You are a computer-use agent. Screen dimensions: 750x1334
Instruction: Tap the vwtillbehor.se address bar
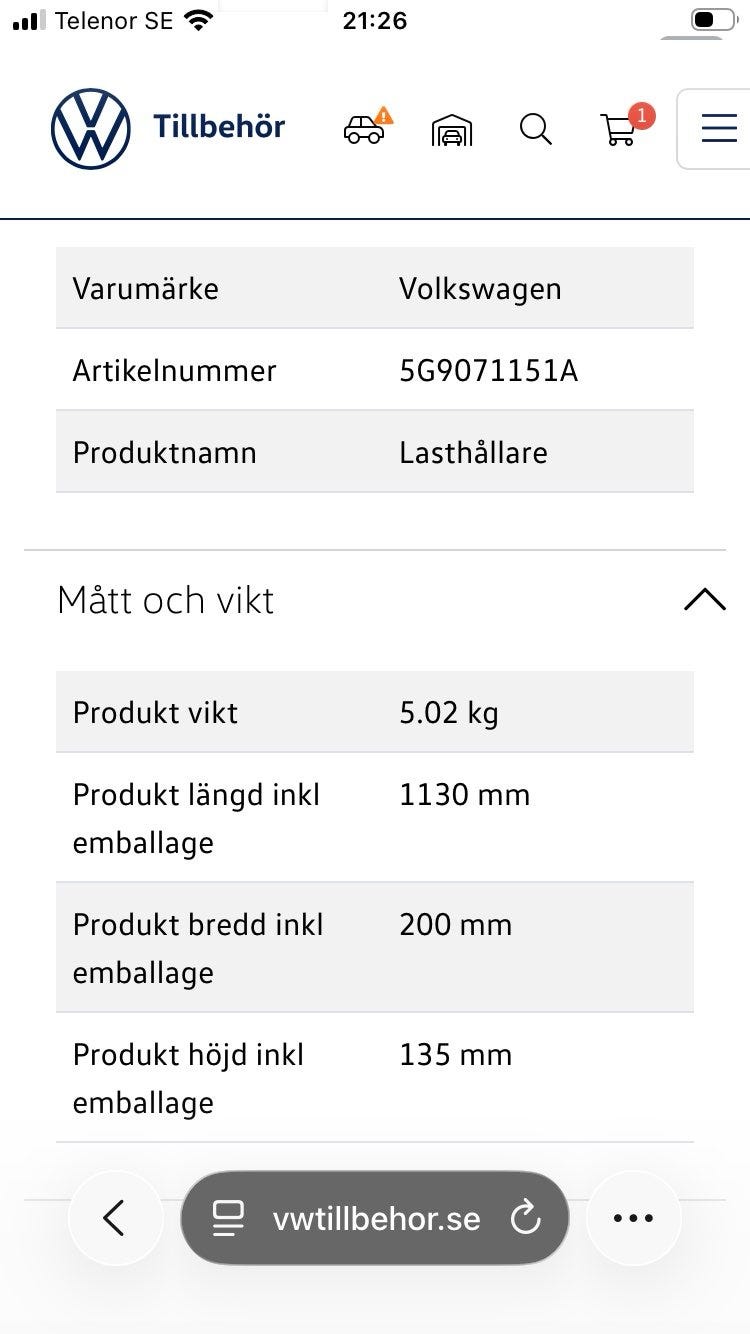tap(375, 1218)
